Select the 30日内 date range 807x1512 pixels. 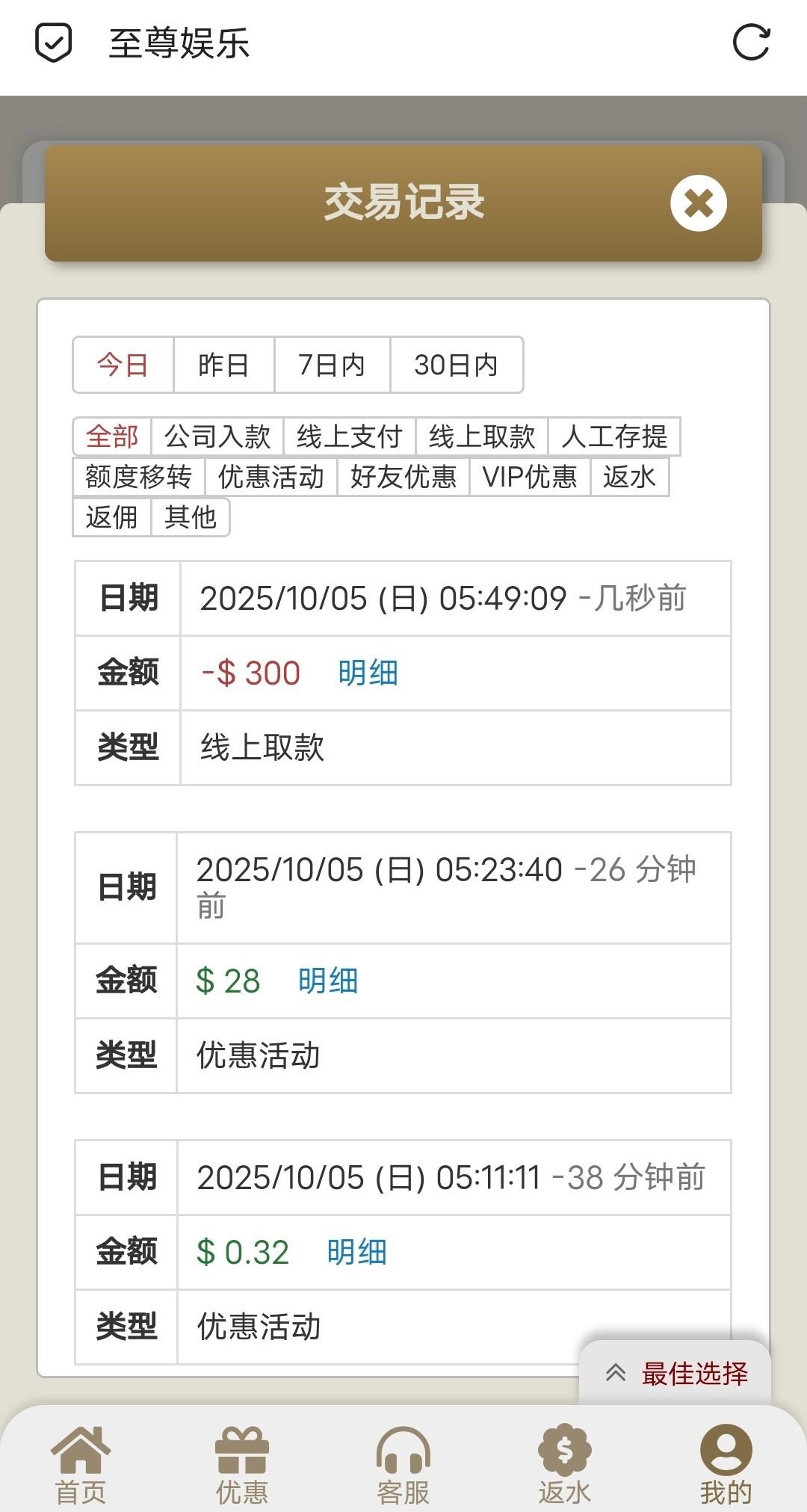coord(456,365)
